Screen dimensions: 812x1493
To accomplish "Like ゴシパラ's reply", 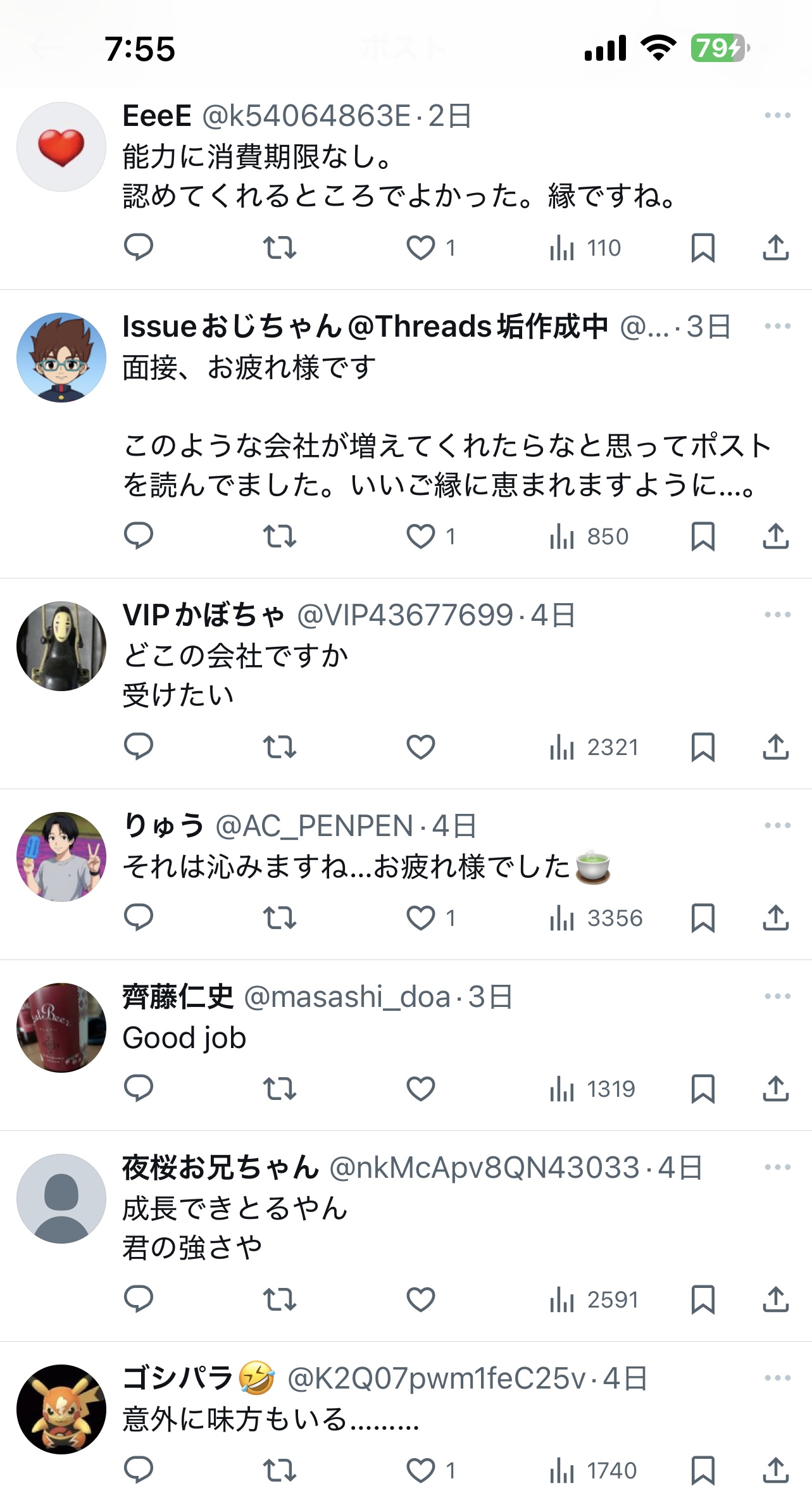I will [x=421, y=1470].
